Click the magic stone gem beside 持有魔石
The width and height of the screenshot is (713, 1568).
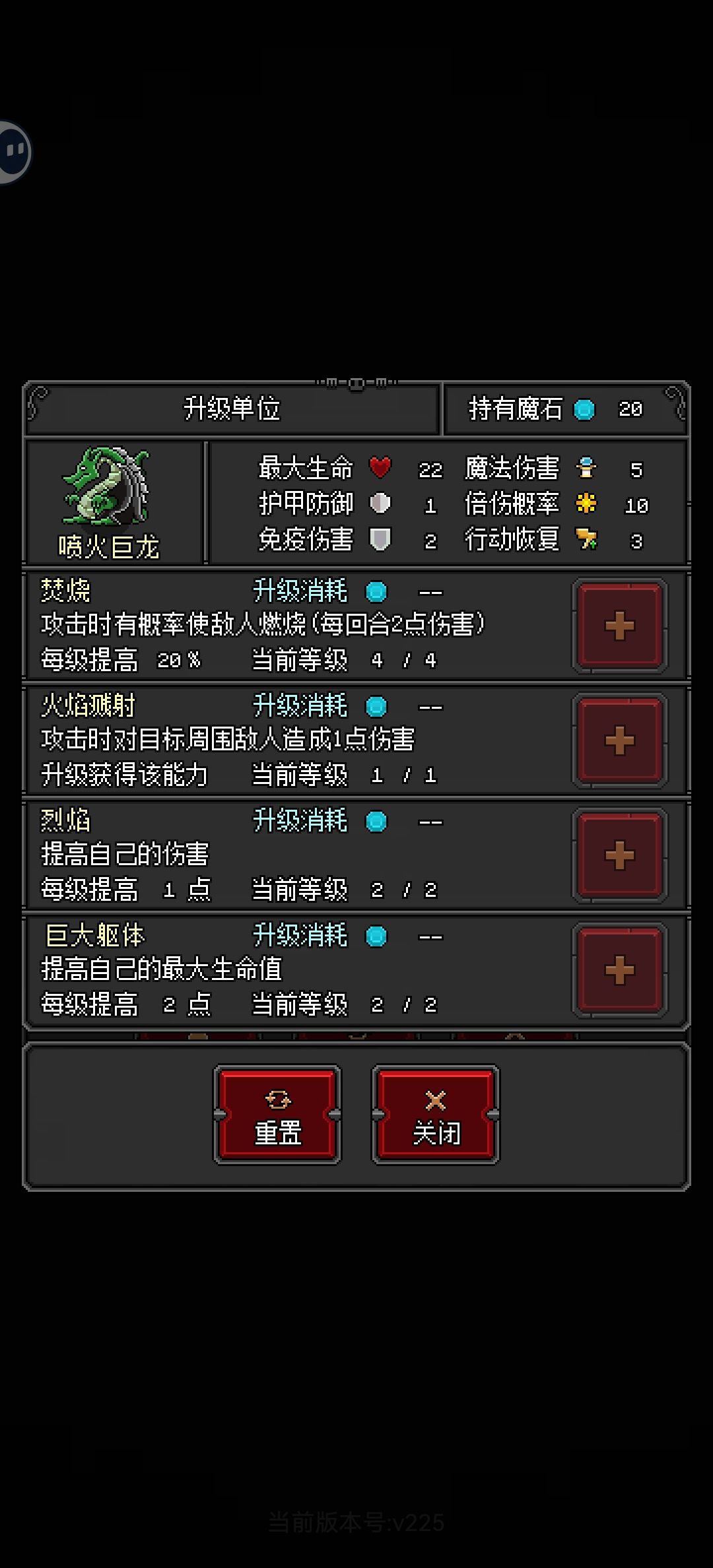[x=584, y=409]
